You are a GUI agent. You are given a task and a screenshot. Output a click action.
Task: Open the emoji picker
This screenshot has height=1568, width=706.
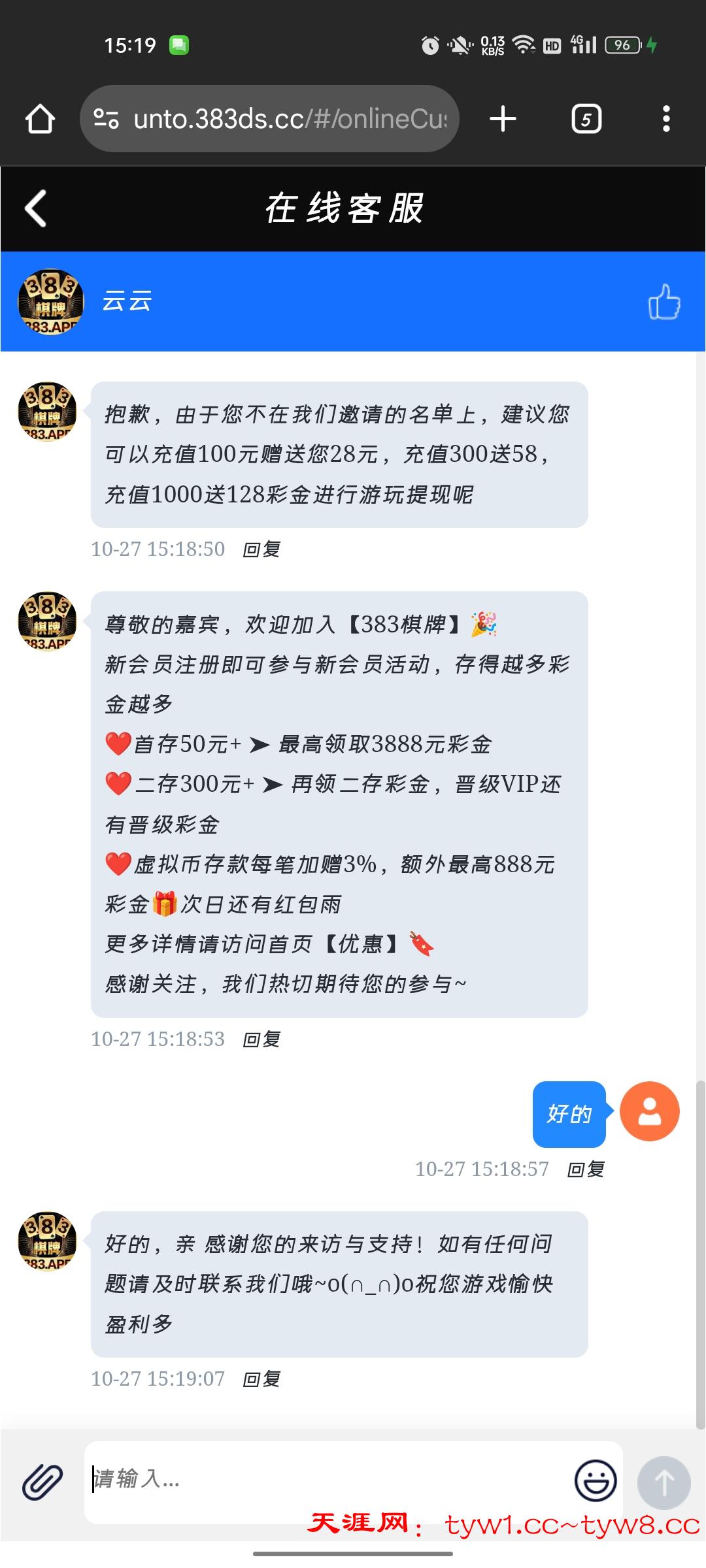[595, 1480]
